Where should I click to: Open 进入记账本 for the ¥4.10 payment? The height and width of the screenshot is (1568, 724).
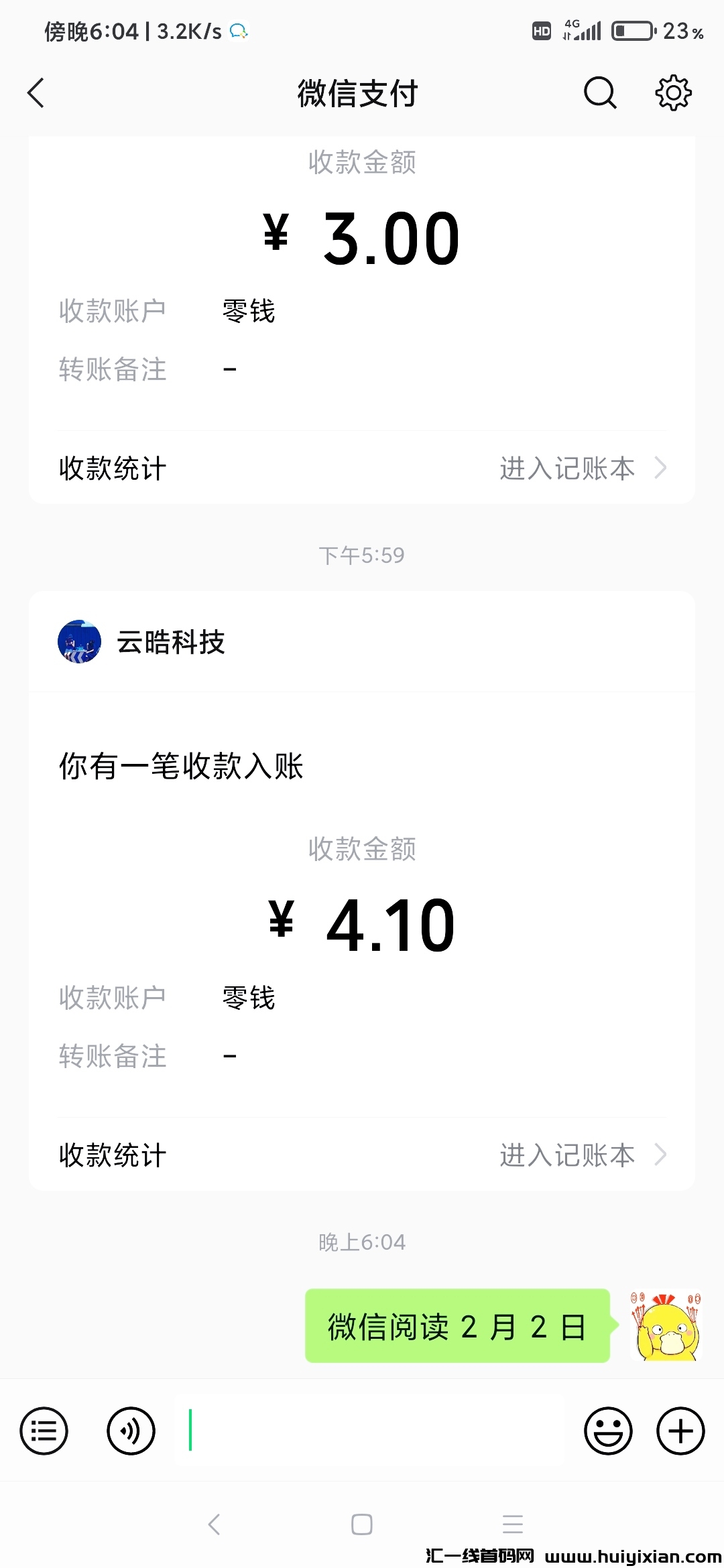point(582,1155)
